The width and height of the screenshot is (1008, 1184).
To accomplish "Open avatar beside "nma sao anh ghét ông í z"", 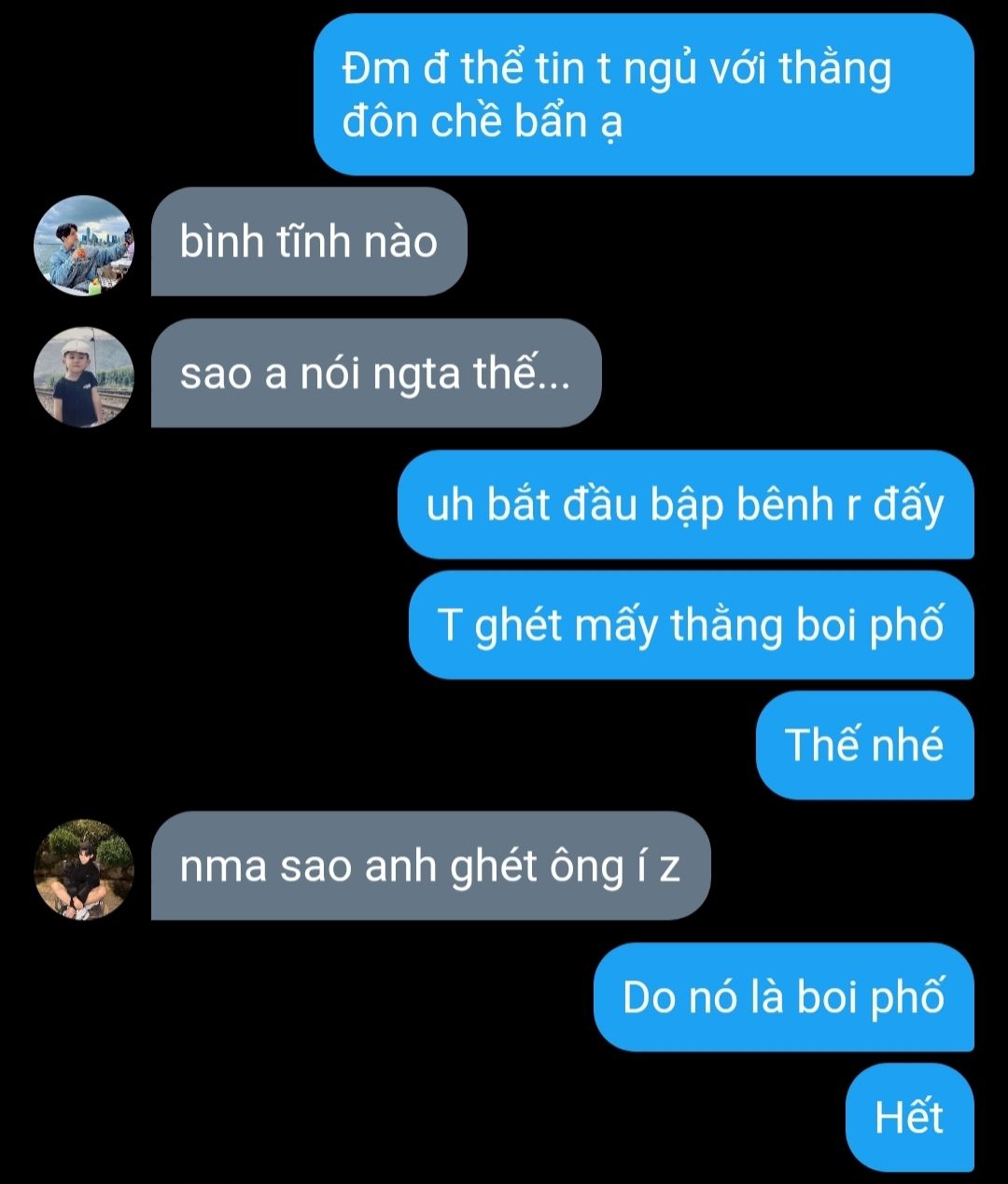I will point(84,869).
